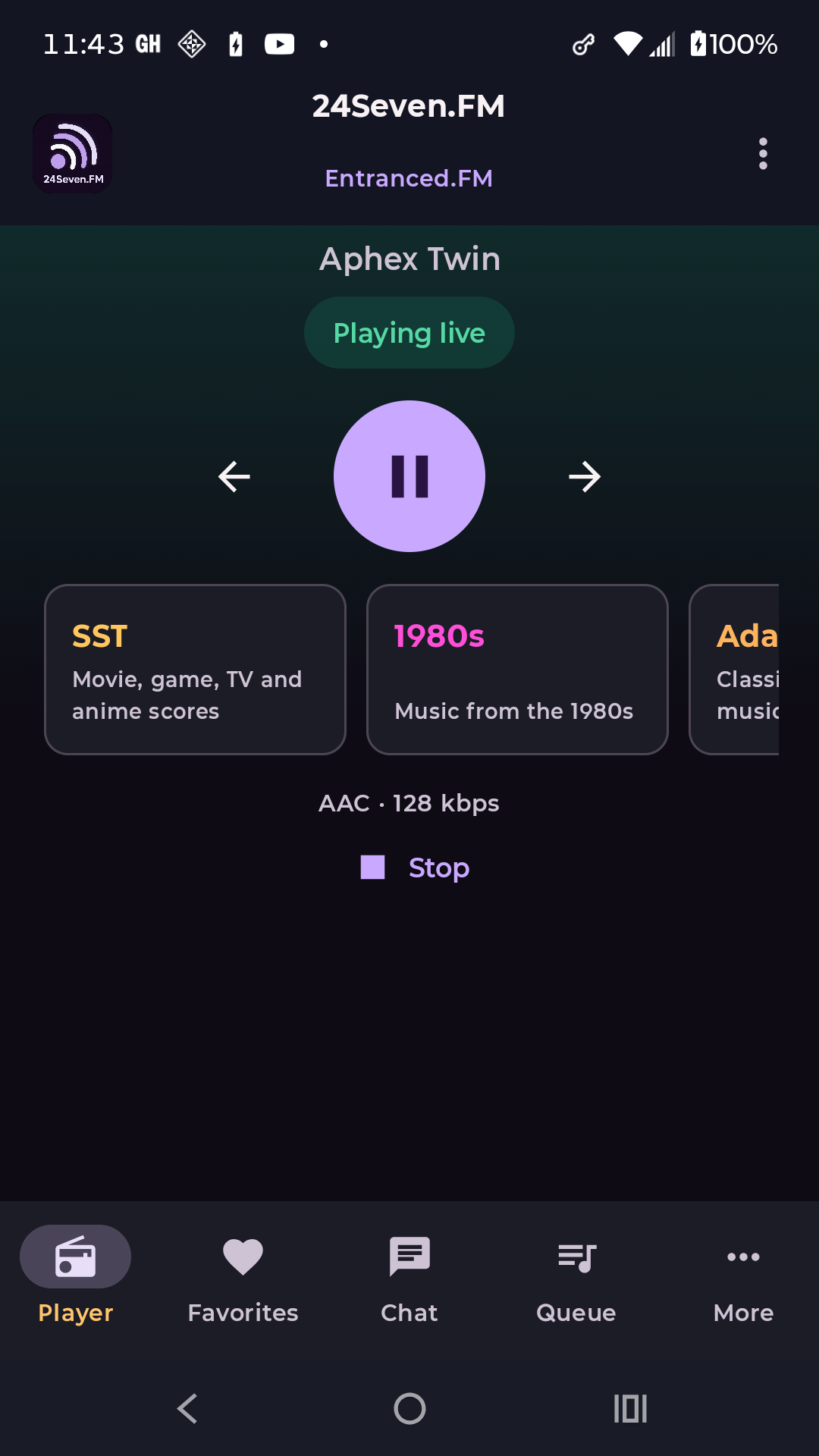Go back with the system back button
Viewport: 819px width, 1456px height.
[x=187, y=1409]
